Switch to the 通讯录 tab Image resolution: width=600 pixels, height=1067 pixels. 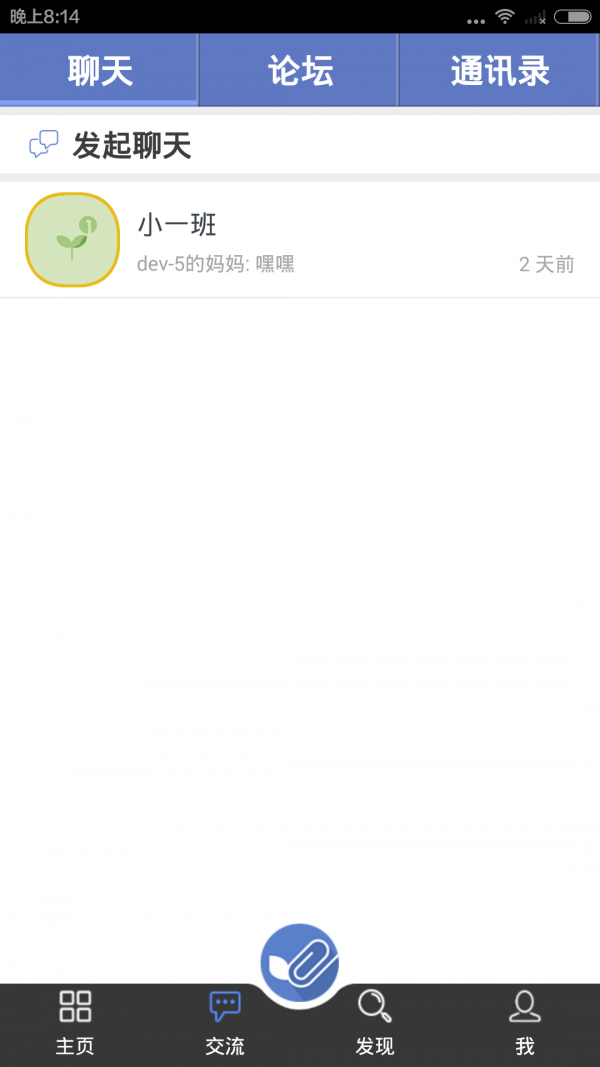(x=500, y=71)
